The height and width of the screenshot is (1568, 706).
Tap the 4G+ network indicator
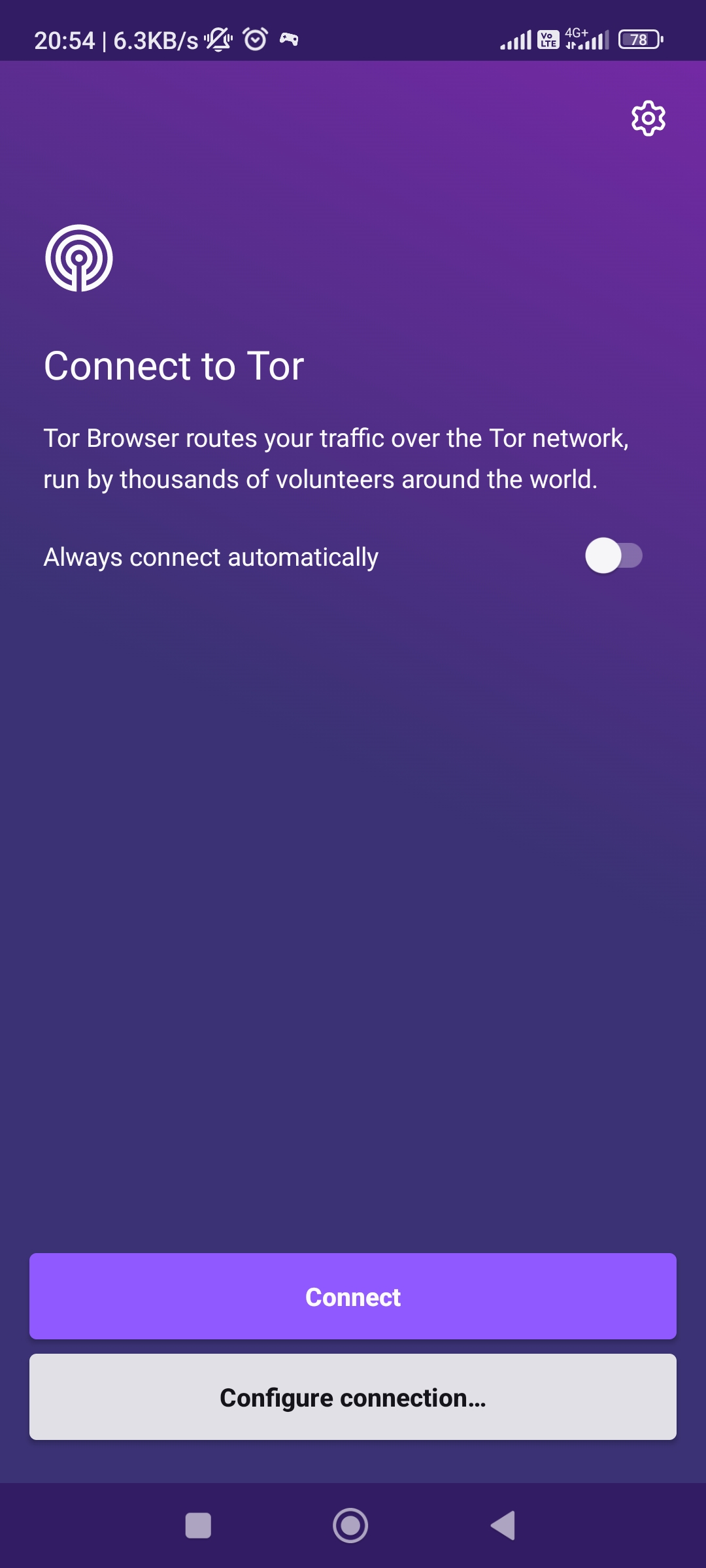[577, 33]
